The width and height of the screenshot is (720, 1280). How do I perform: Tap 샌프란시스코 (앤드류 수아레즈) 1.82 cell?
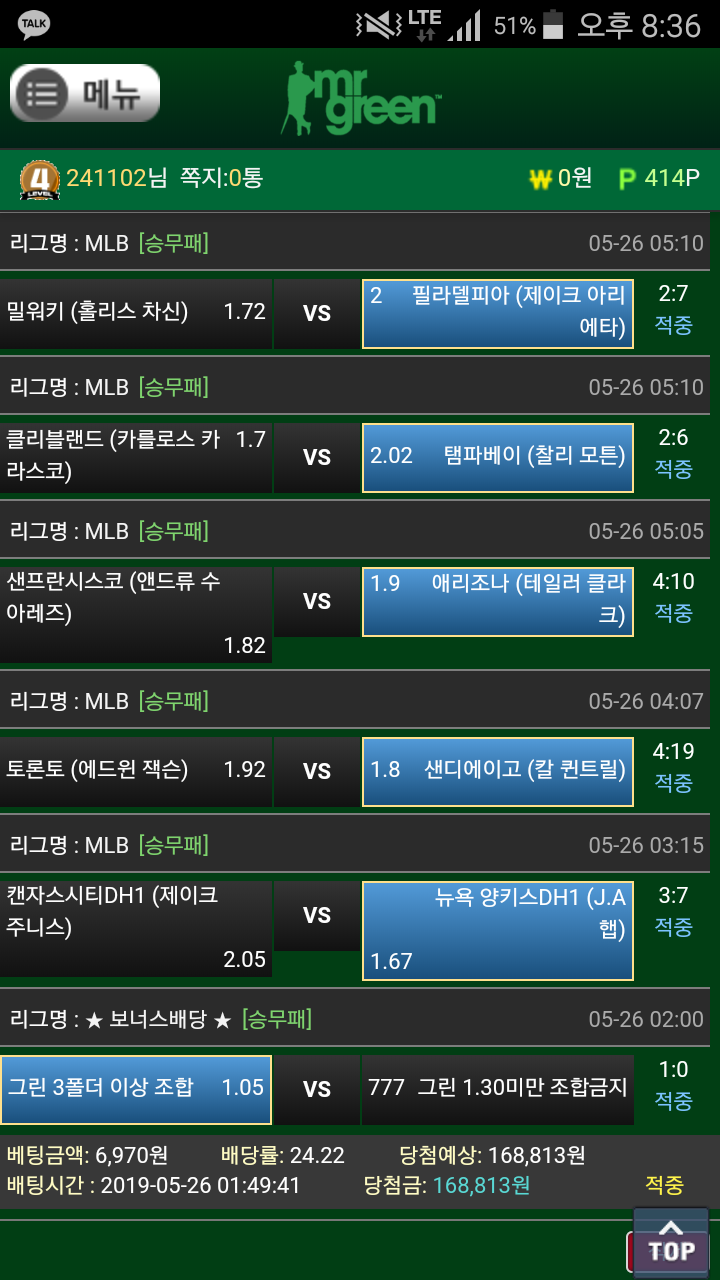click(x=136, y=615)
